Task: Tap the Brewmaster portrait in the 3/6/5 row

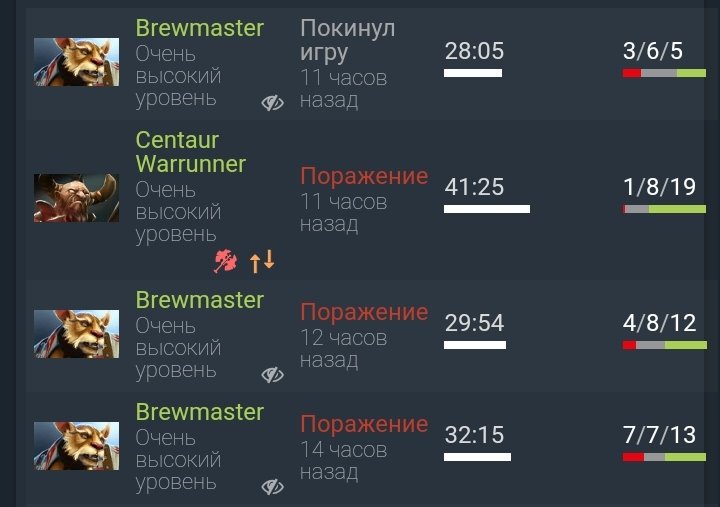Action: [x=76, y=62]
